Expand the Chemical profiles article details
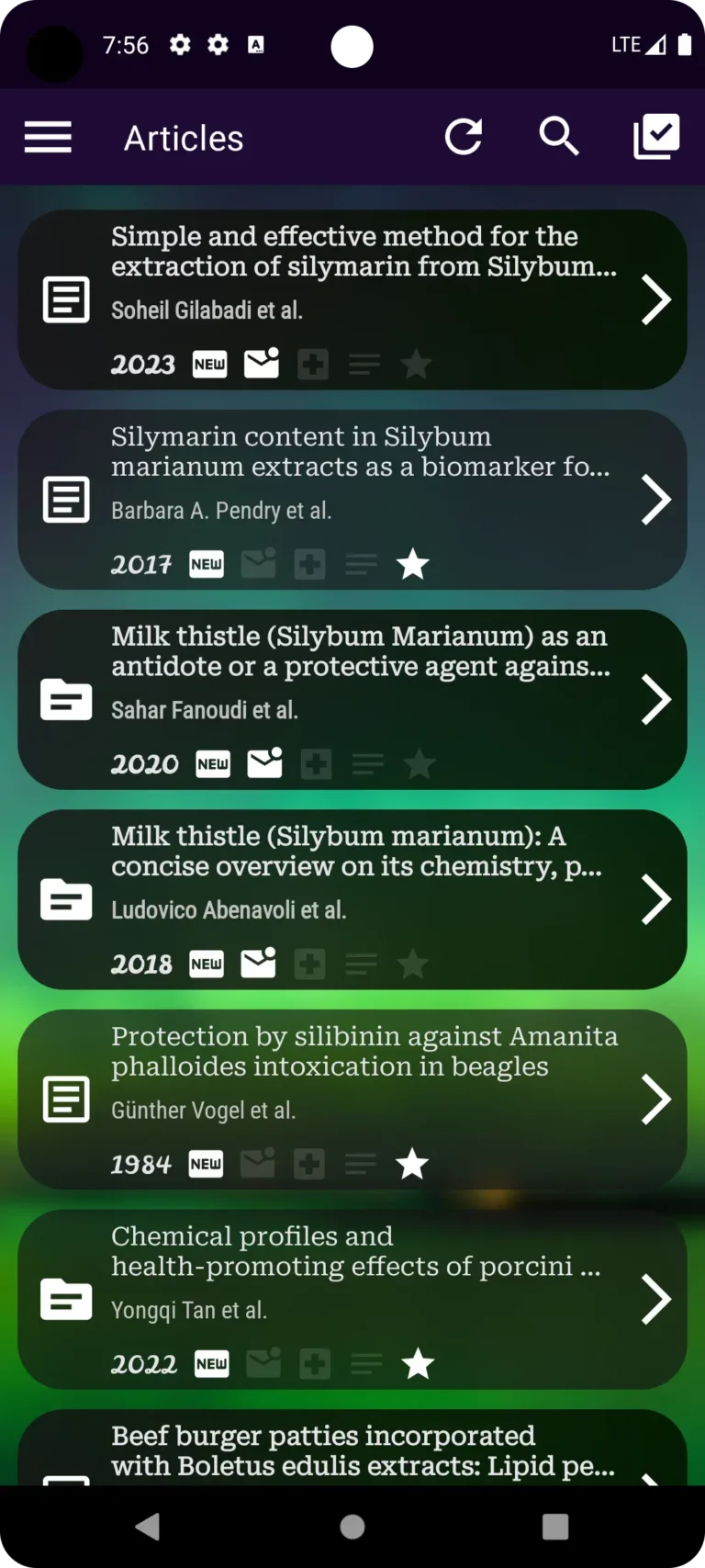Screen dimensions: 705x1568 pos(655,1299)
